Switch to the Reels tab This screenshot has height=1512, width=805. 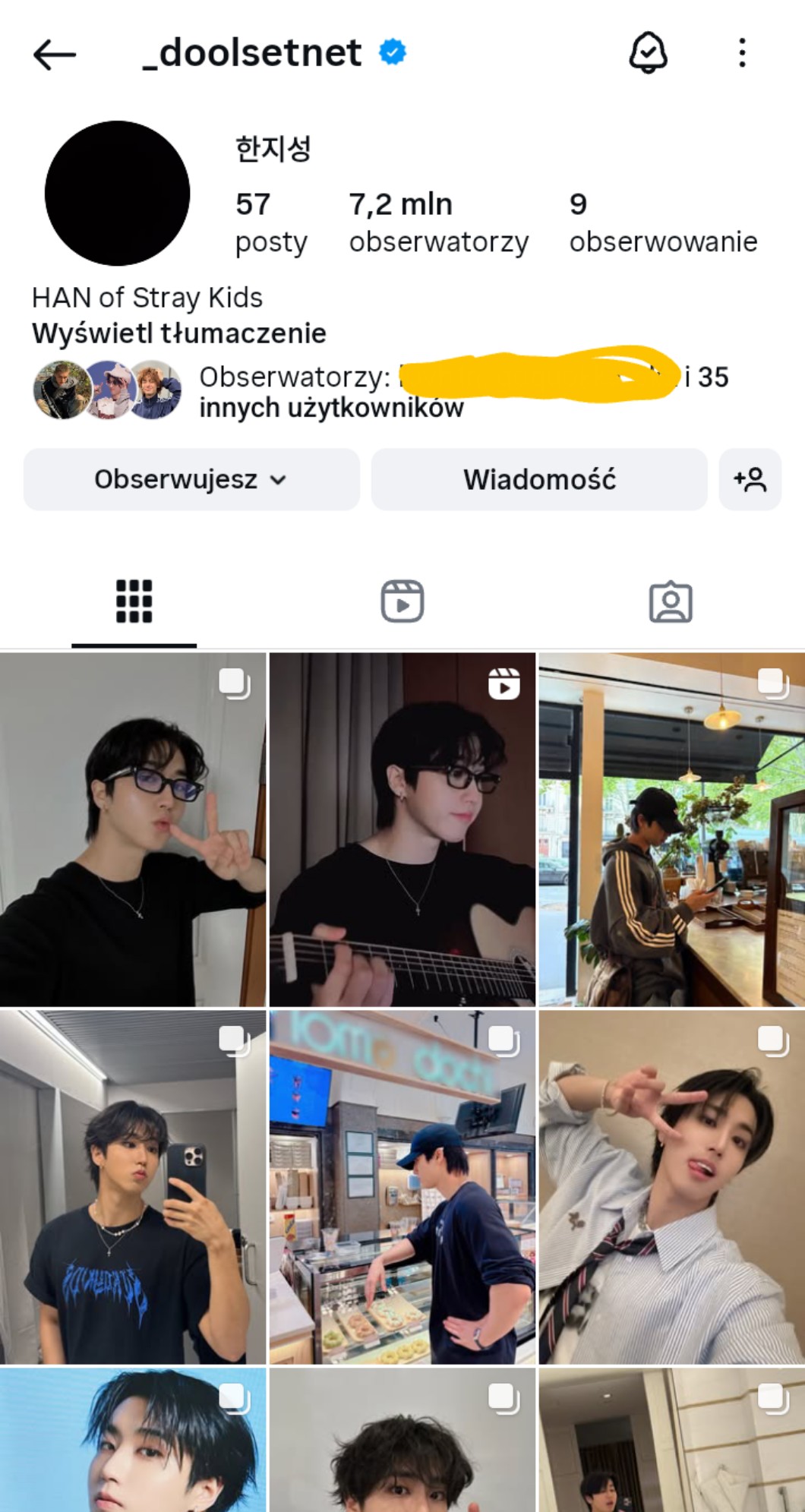coord(402,601)
